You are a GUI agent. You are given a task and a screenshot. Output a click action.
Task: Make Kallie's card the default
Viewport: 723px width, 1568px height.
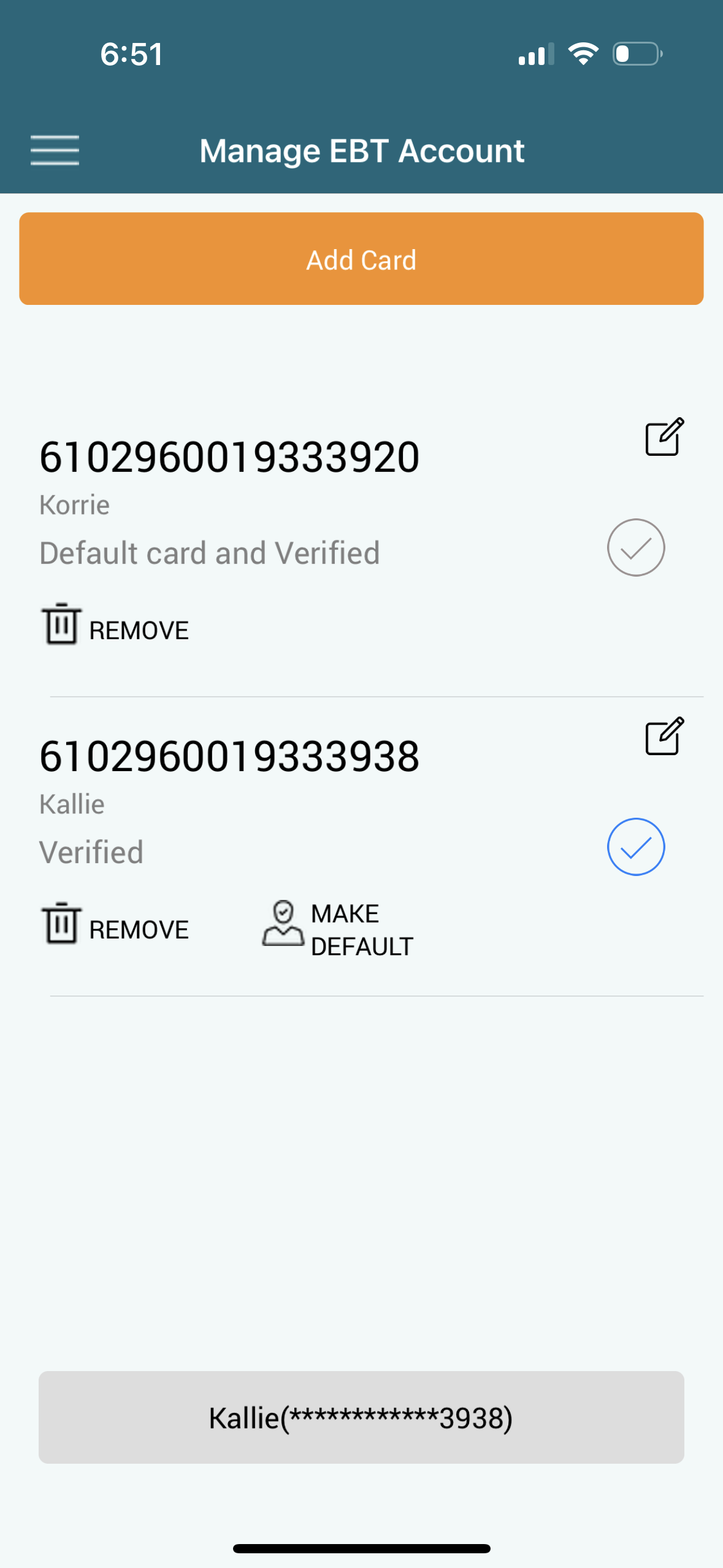[338, 929]
